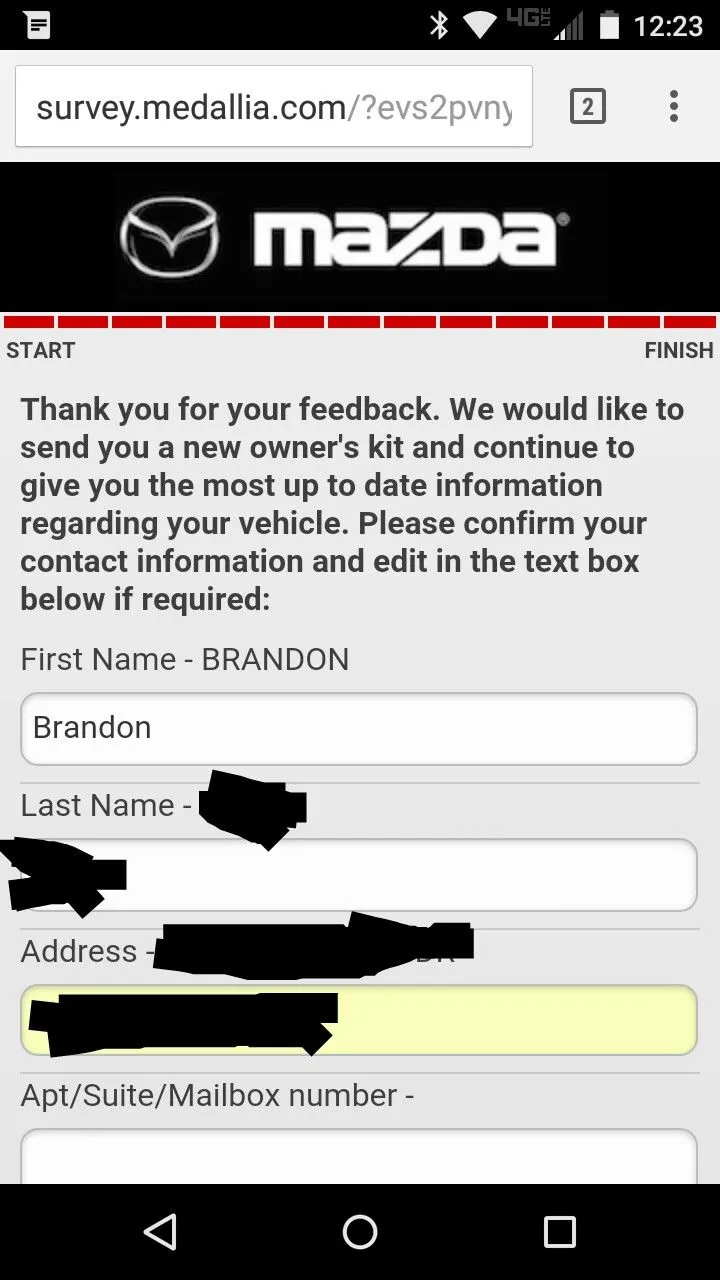Tap the browser URL address bar
Screen dimensions: 720x1280
click(273, 107)
